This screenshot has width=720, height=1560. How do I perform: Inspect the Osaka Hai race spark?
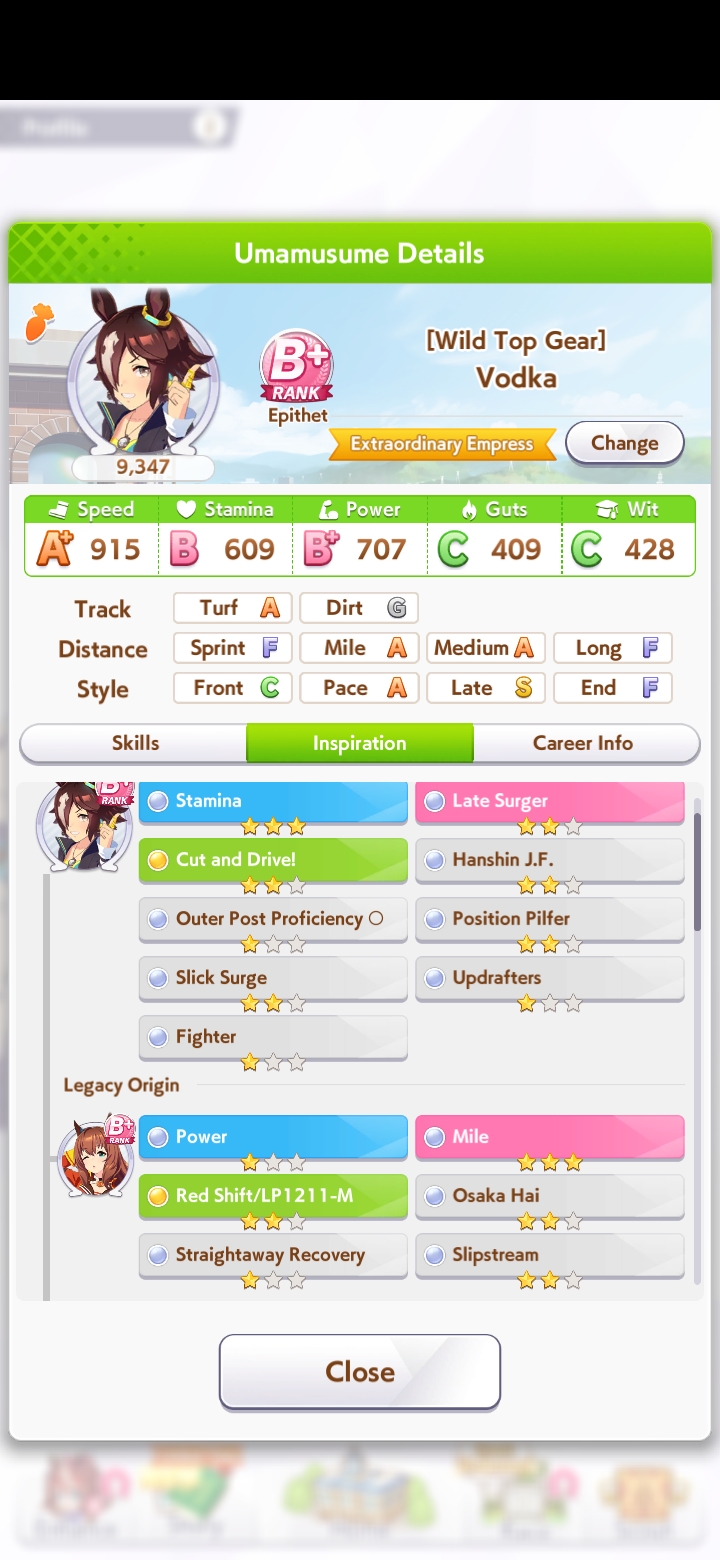(x=550, y=1196)
